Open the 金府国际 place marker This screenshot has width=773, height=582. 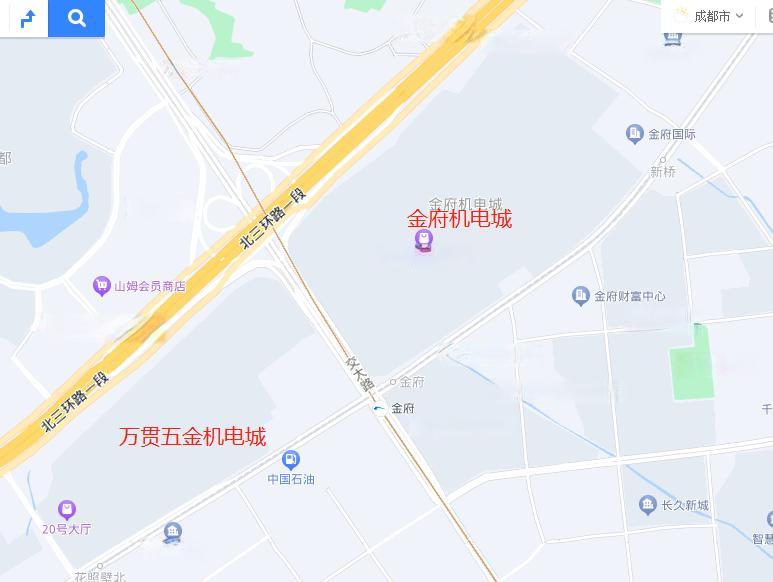[634, 134]
